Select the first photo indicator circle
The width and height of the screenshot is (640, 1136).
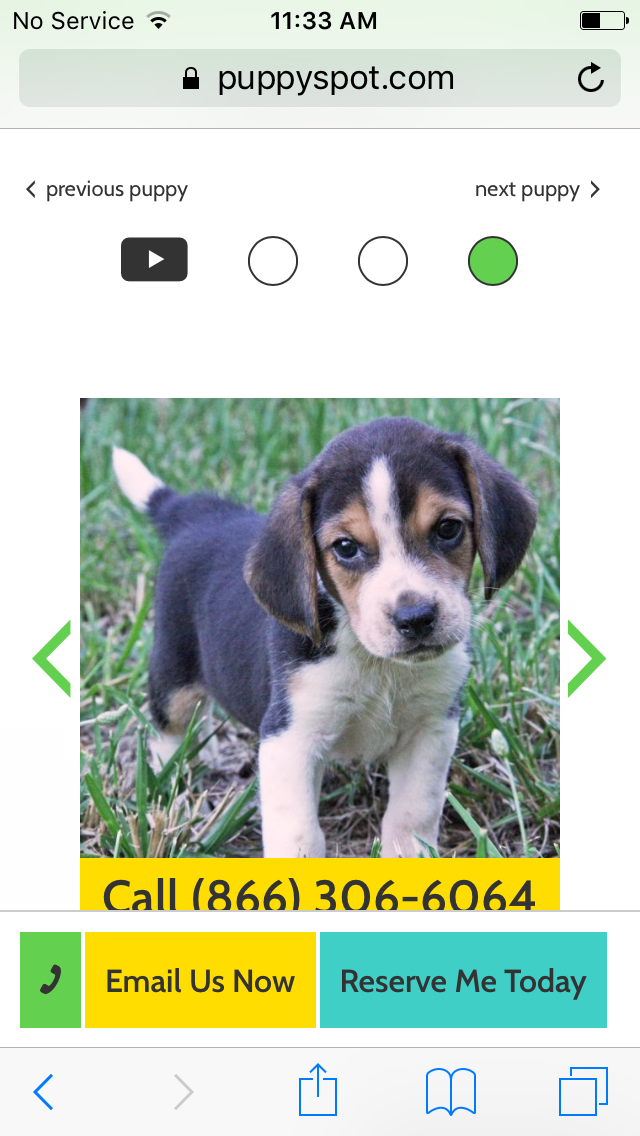[x=273, y=261]
